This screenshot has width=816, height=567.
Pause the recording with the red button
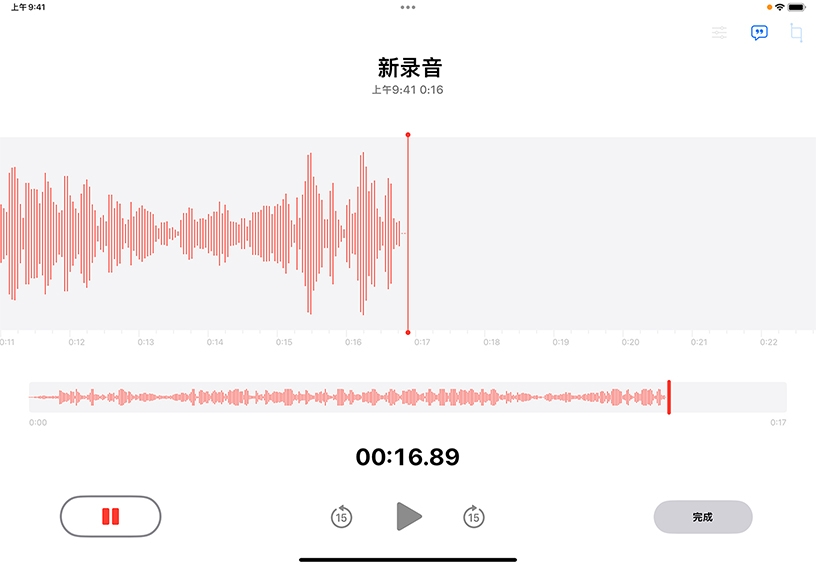tap(110, 517)
